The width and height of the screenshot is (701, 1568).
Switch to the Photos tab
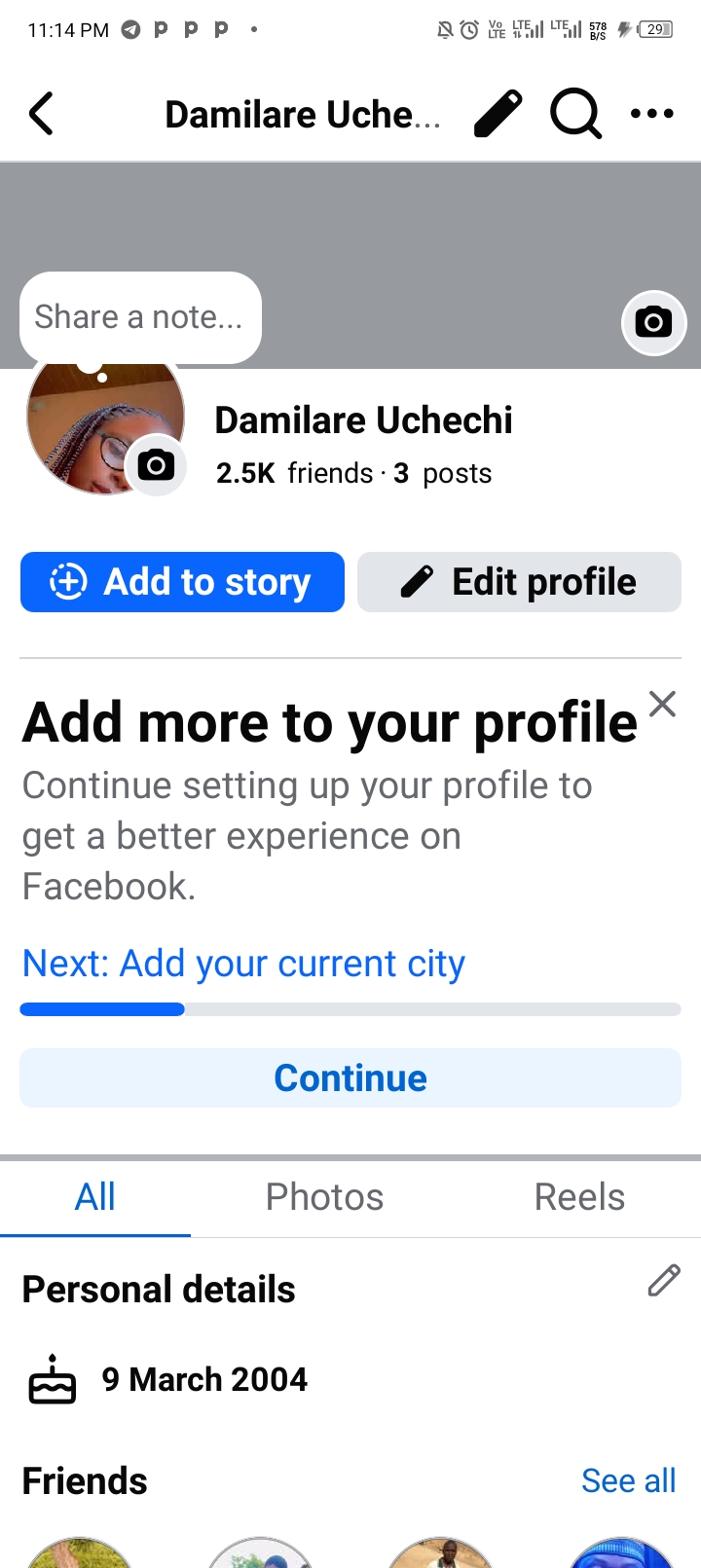324,1197
